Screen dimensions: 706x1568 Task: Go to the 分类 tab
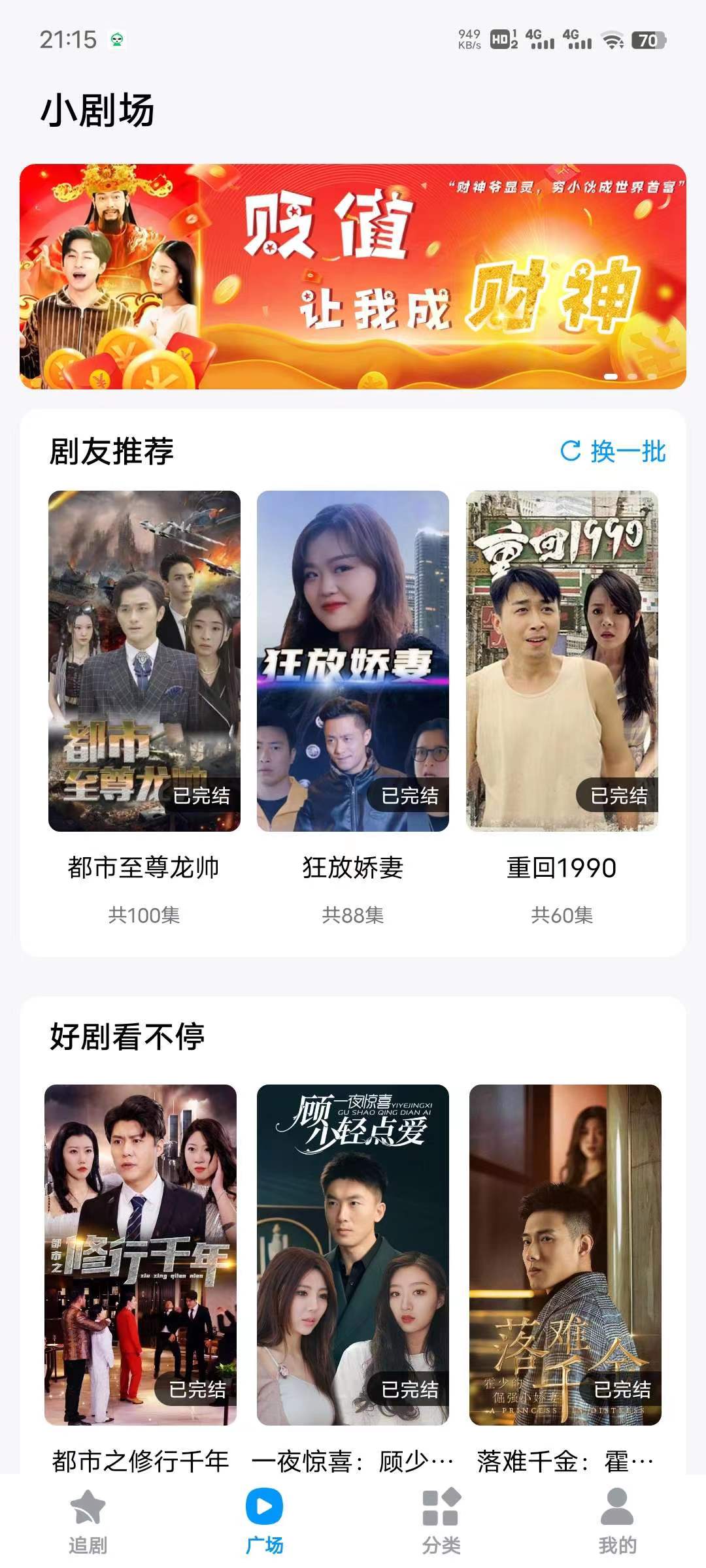[441, 1521]
